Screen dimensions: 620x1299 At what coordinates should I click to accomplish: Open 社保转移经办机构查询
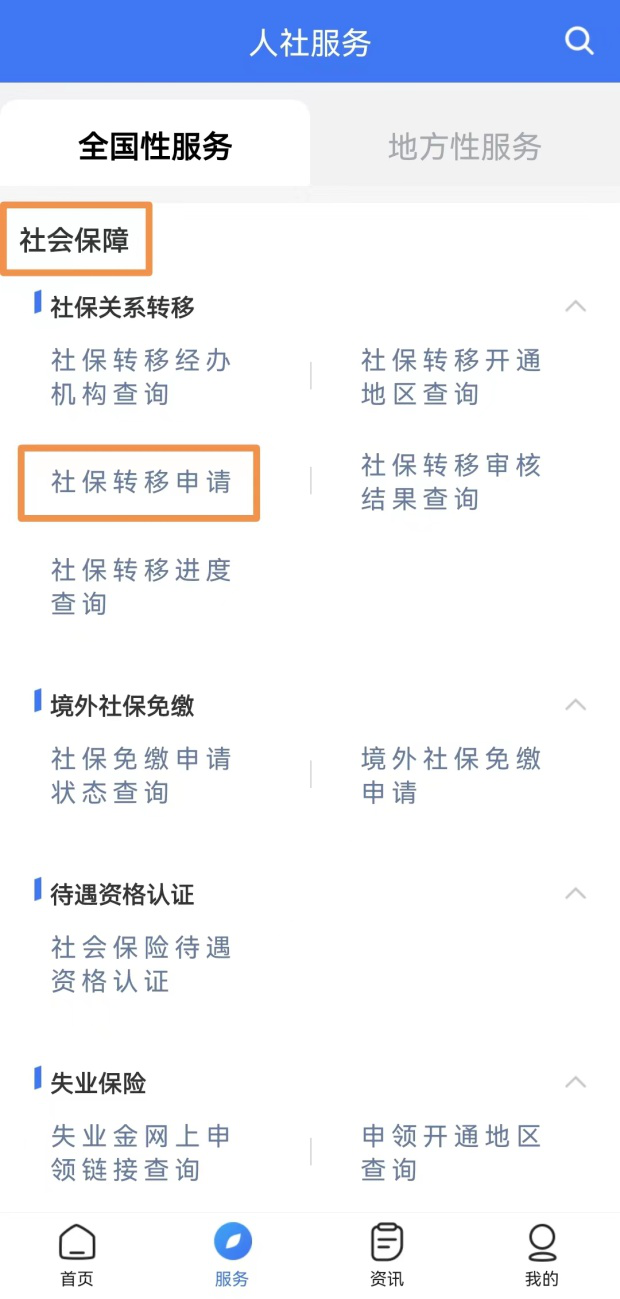click(142, 377)
